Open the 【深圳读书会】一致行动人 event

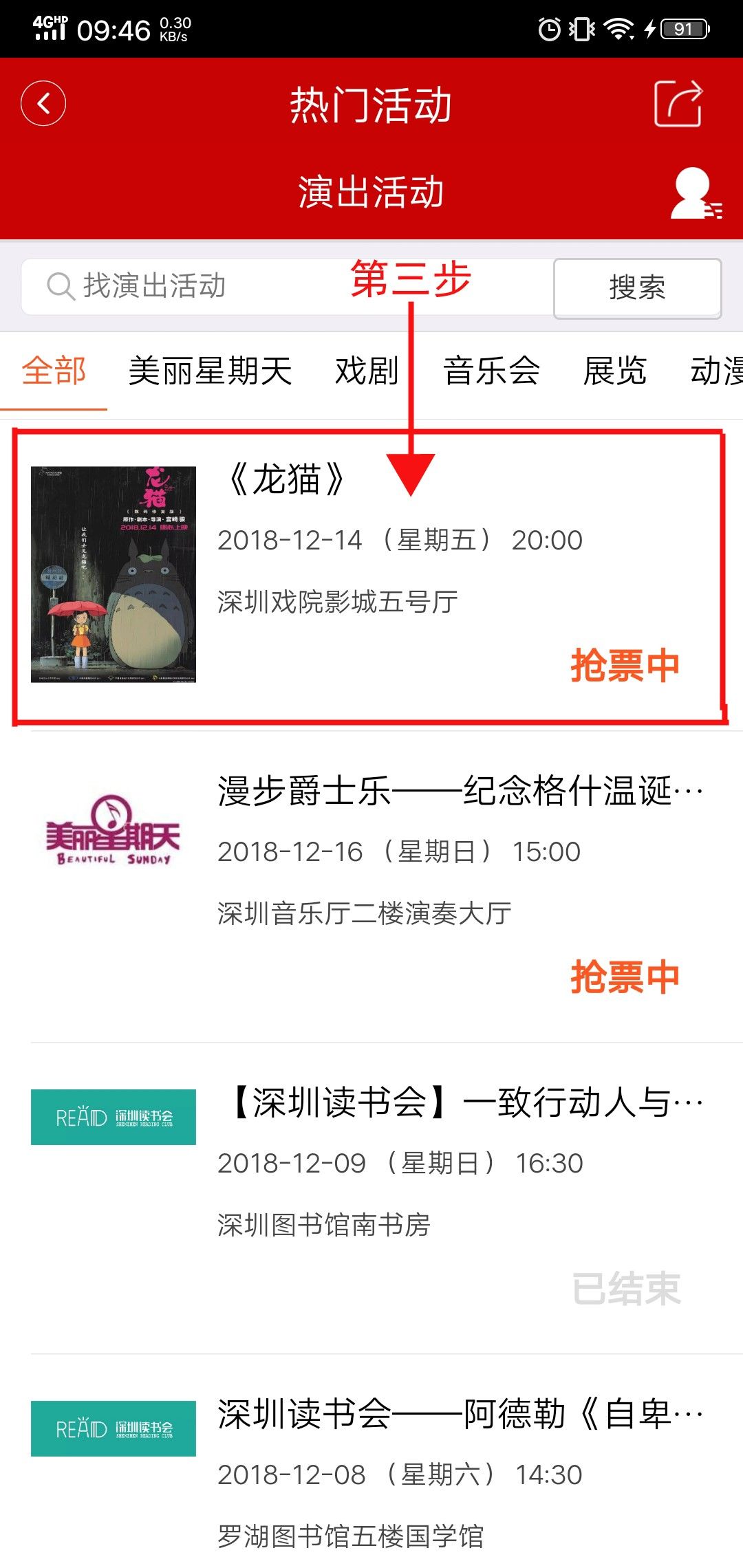pos(387,1199)
